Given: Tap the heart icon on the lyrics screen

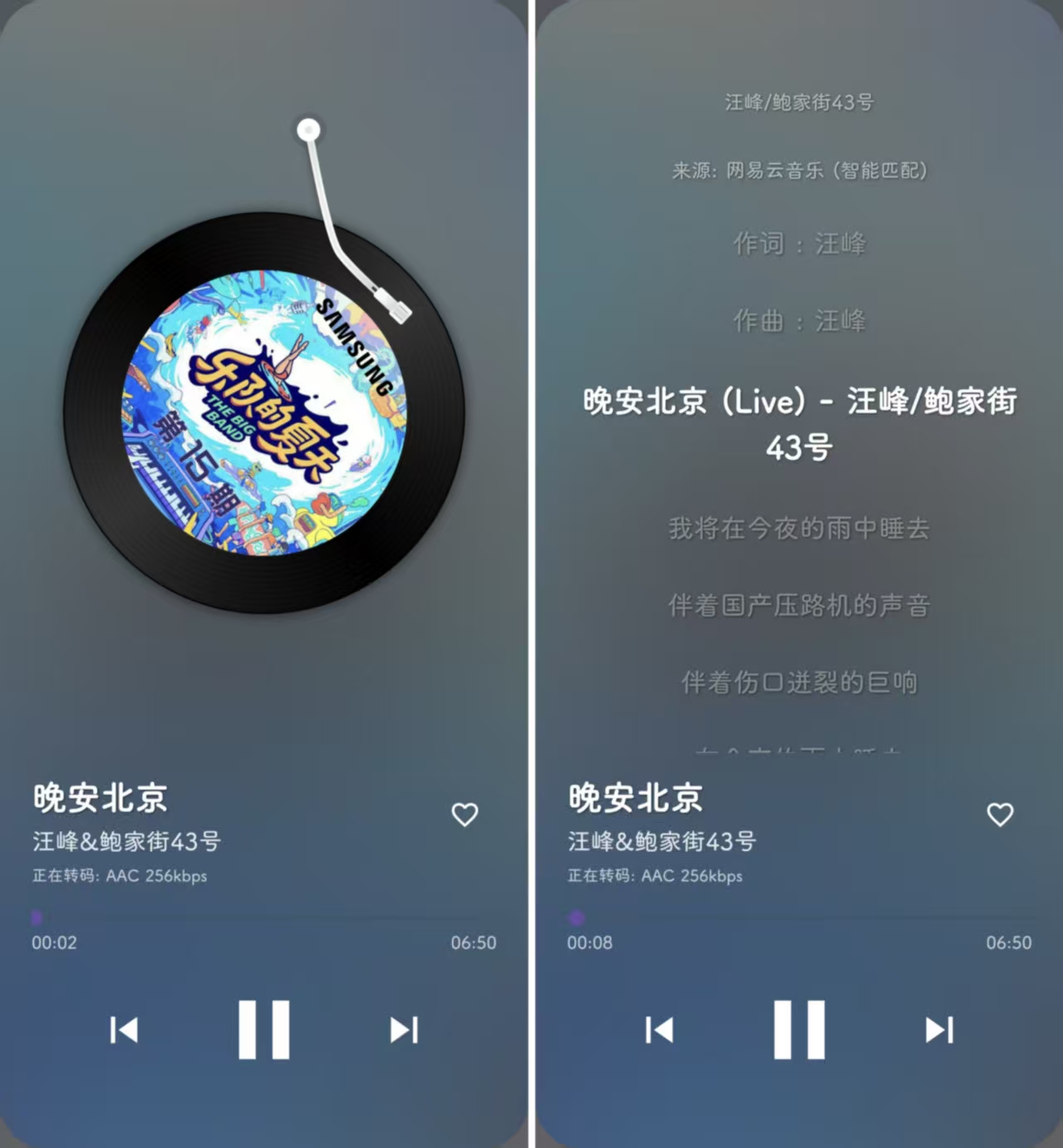Looking at the screenshot, I should point(1001,816).
